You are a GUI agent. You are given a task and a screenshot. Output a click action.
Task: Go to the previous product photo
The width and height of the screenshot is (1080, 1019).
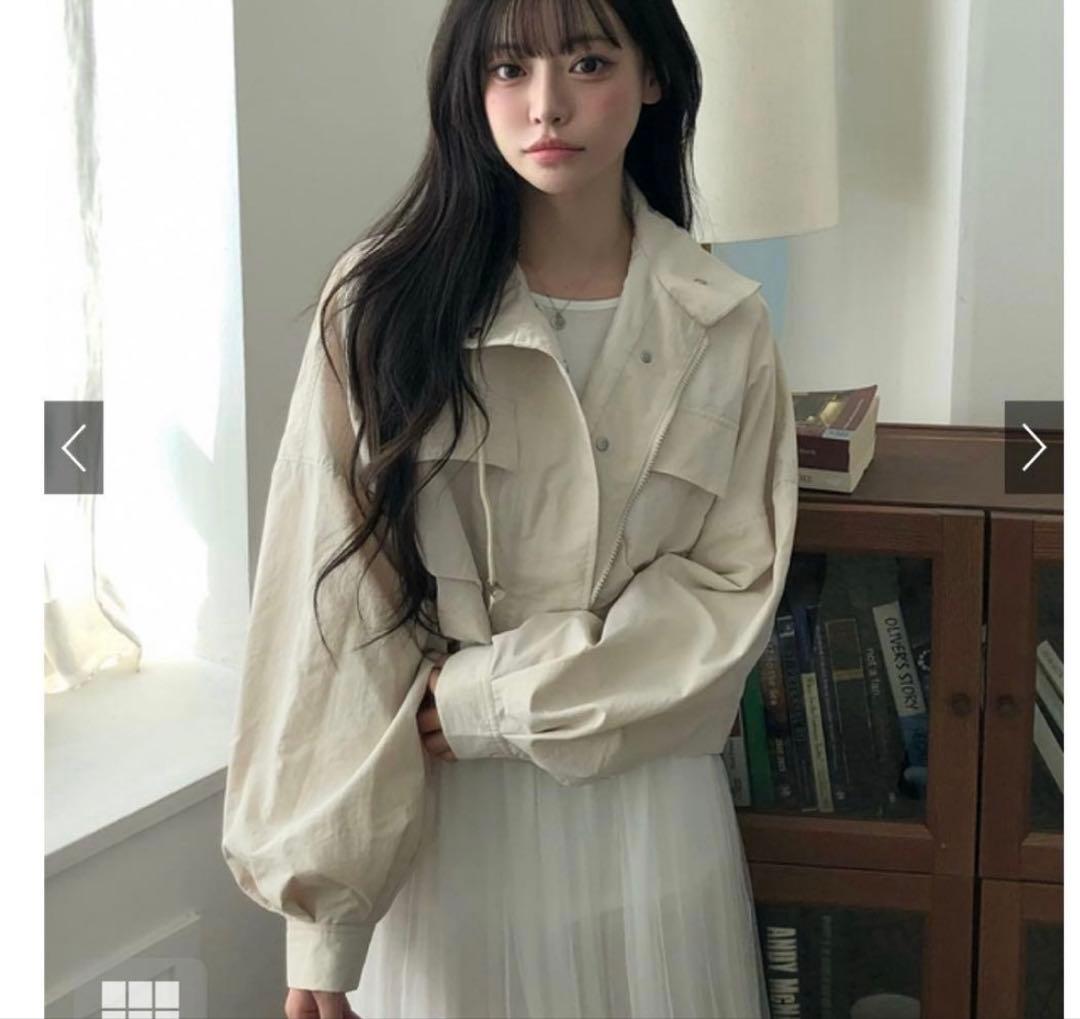(x=74, y=447)
